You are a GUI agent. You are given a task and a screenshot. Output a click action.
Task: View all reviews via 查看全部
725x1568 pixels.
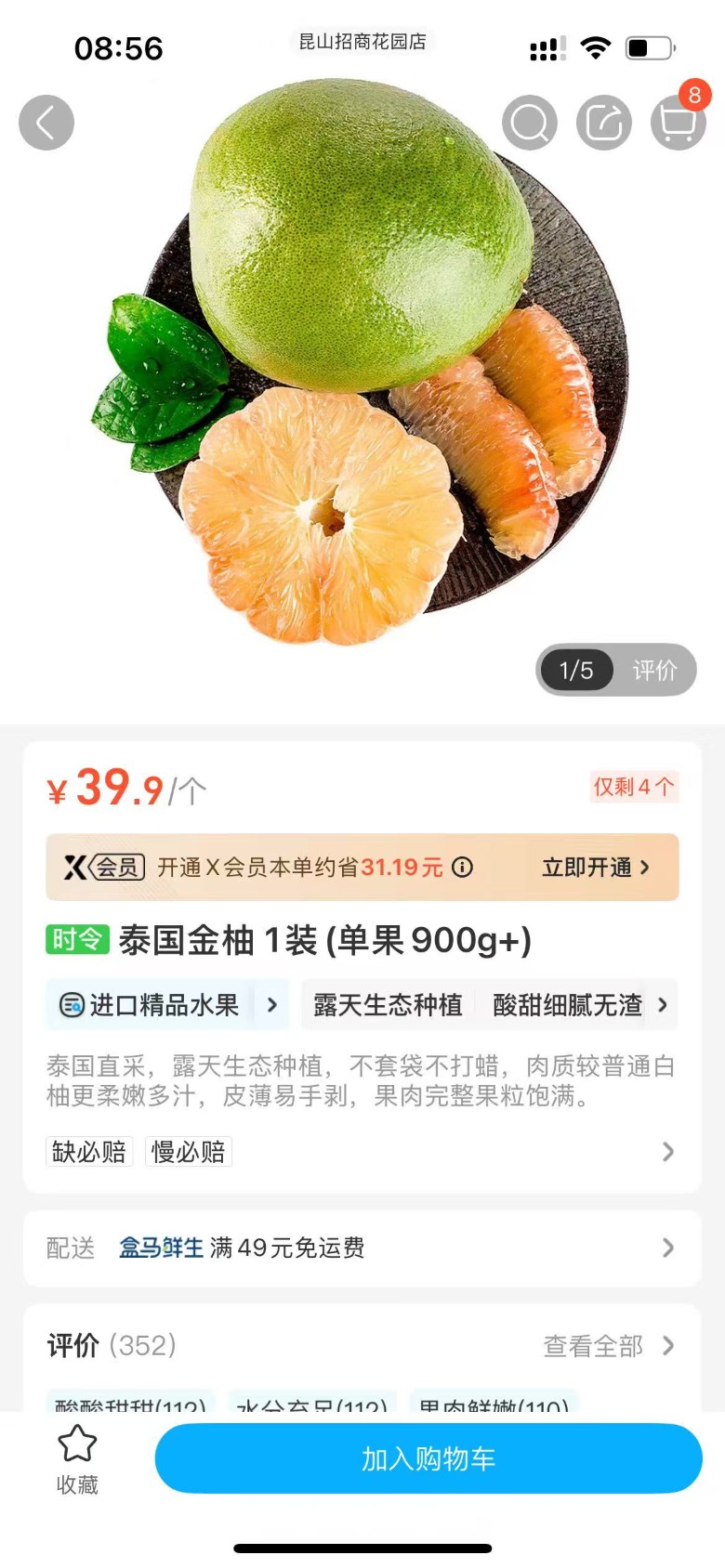coord(608,1346)
